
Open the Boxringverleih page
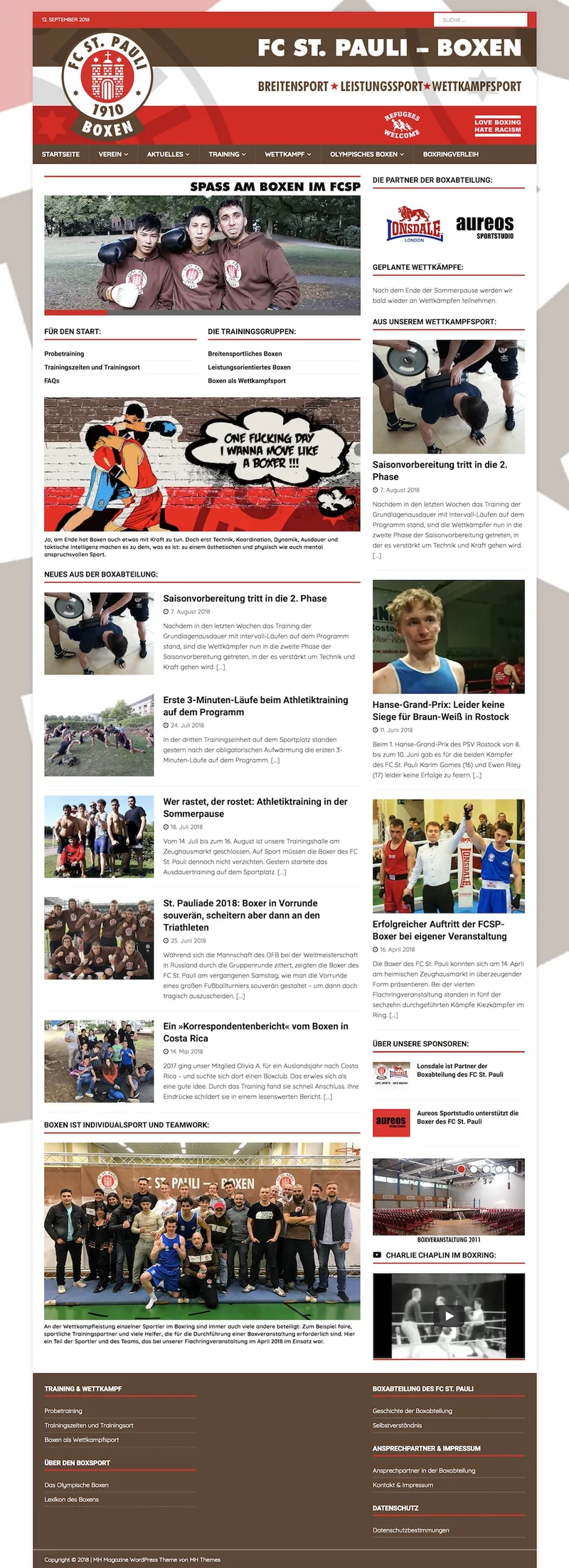[x=450, y=154]
